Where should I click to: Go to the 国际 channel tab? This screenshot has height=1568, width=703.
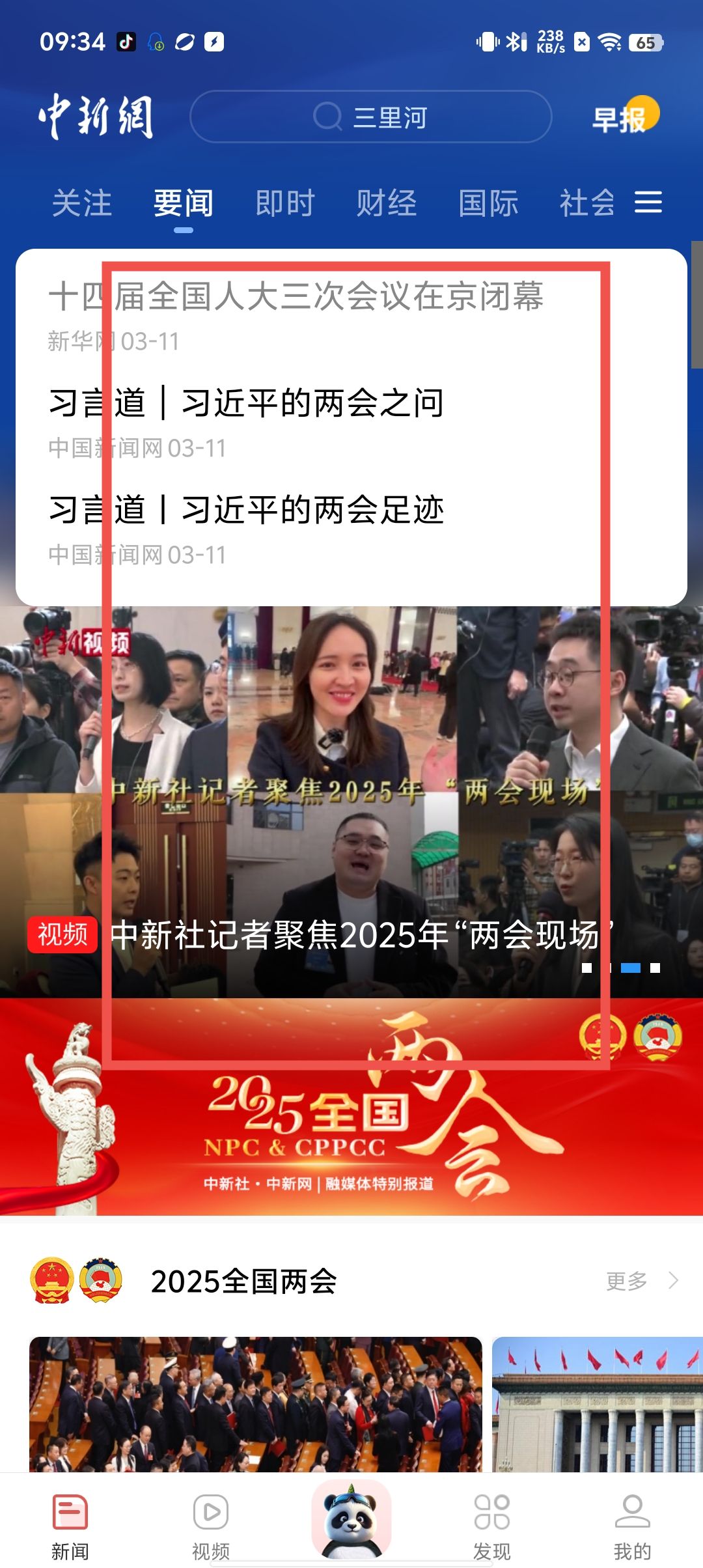pyautogui.click(x=488, y=203)
